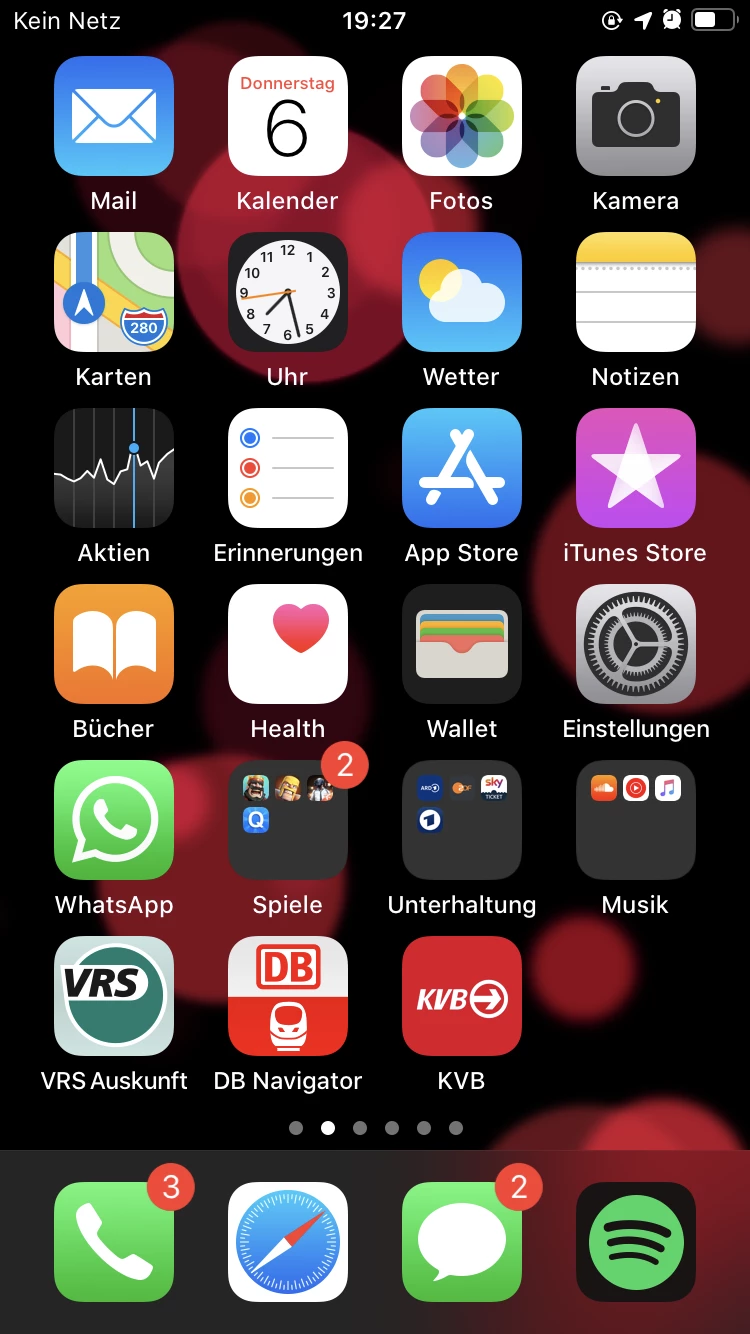Open the Notizen app
The image size is (750, 1334).
pos(636,292)
